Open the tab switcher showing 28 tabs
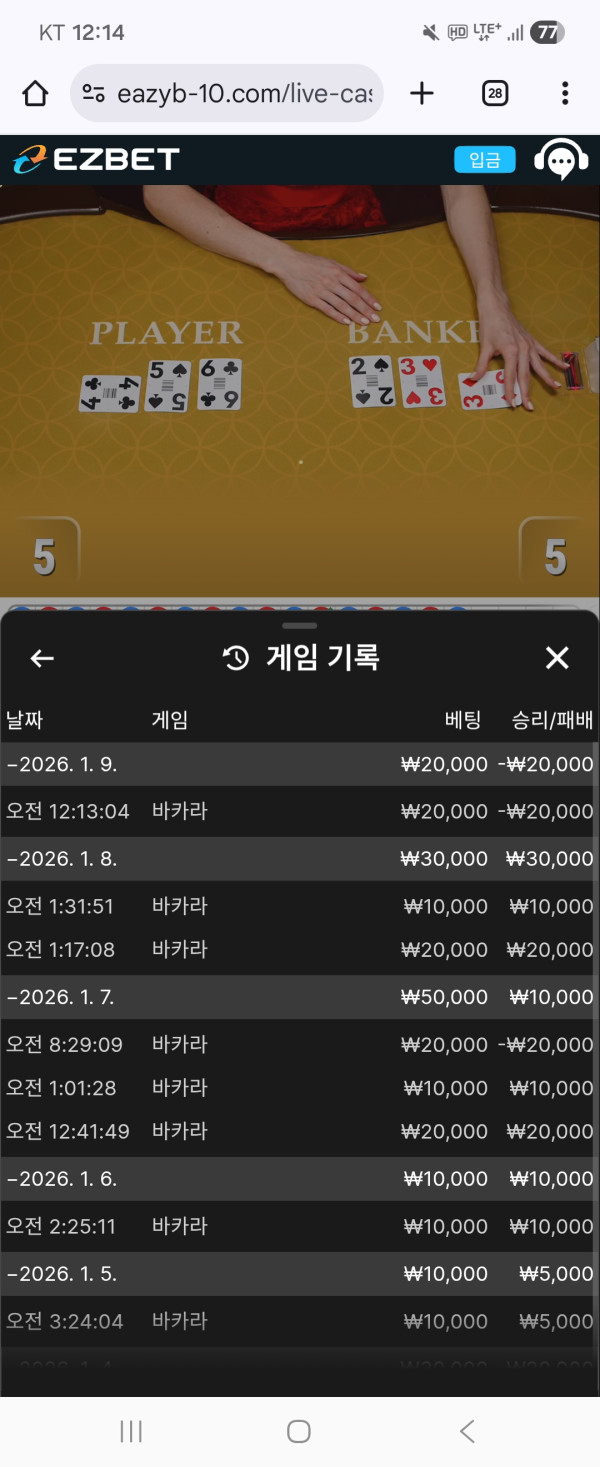The height and width of the screenshot is (1467, 600). (x=494, y=94)
